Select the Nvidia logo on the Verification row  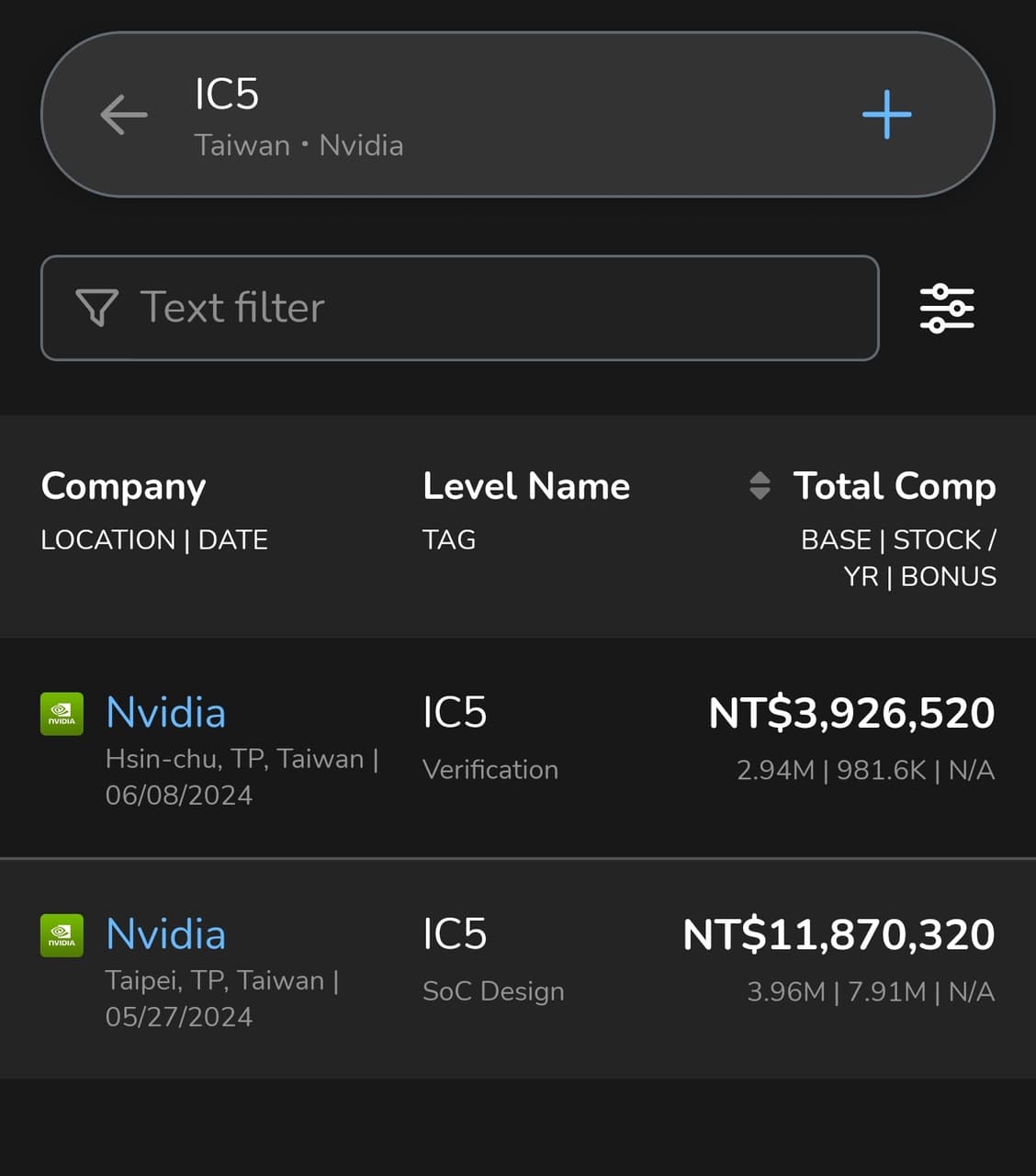[61, 712]
